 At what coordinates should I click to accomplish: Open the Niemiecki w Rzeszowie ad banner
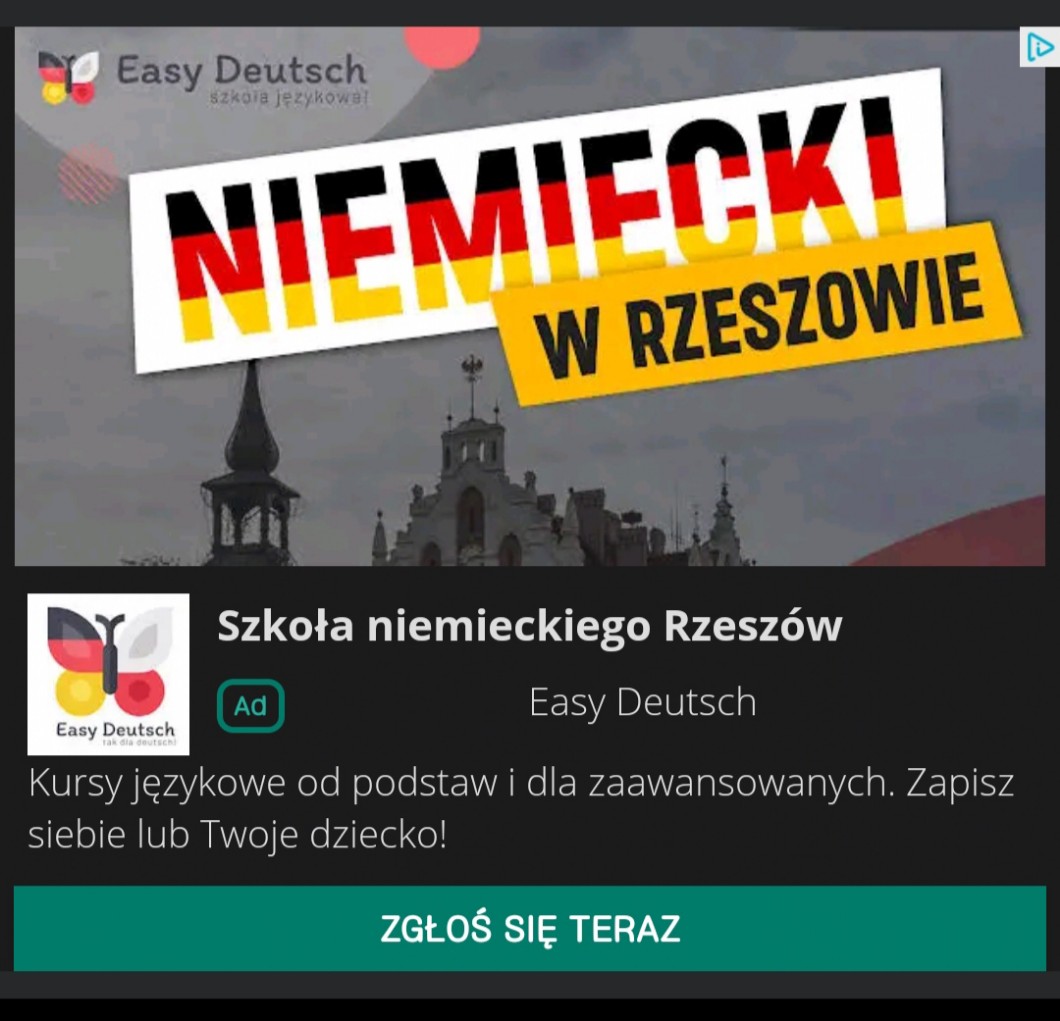(530, 296)
